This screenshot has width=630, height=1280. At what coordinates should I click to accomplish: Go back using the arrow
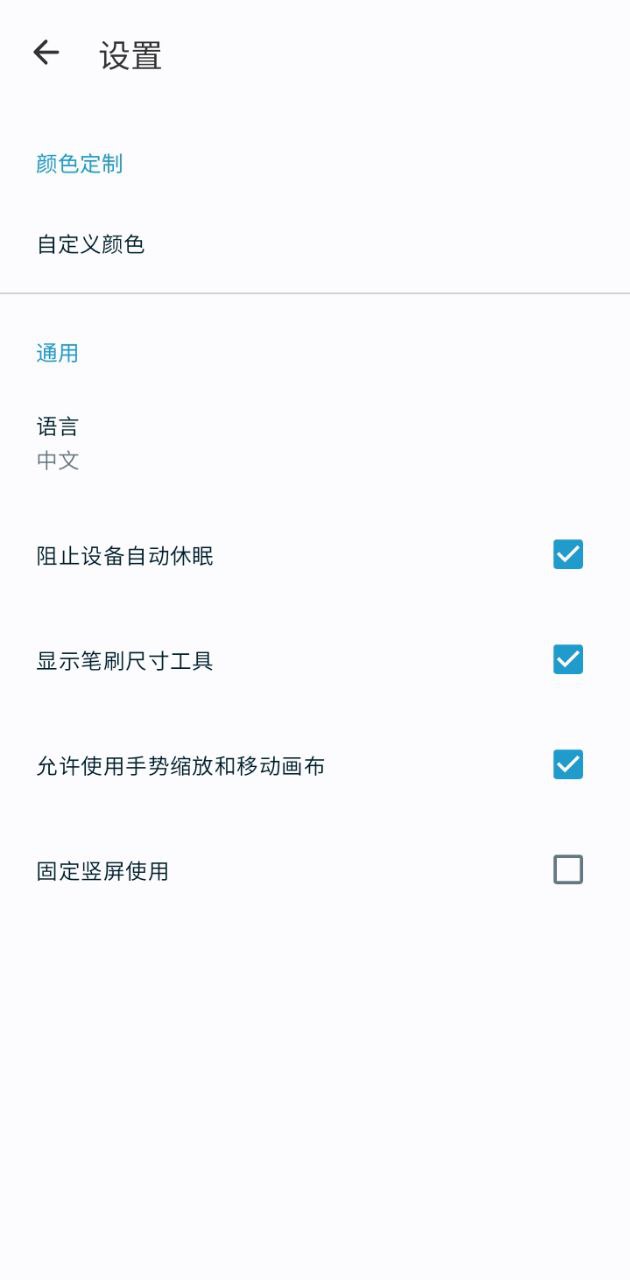point(46,53)
